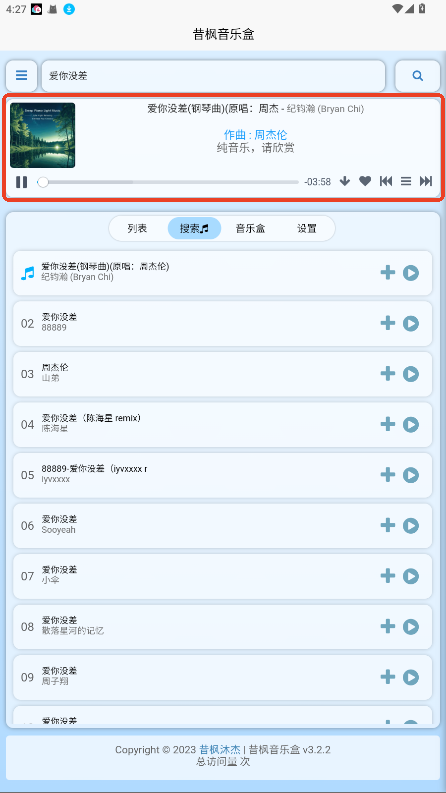Favorite the playing song with heart
The image size is (446, 793).
365,181
